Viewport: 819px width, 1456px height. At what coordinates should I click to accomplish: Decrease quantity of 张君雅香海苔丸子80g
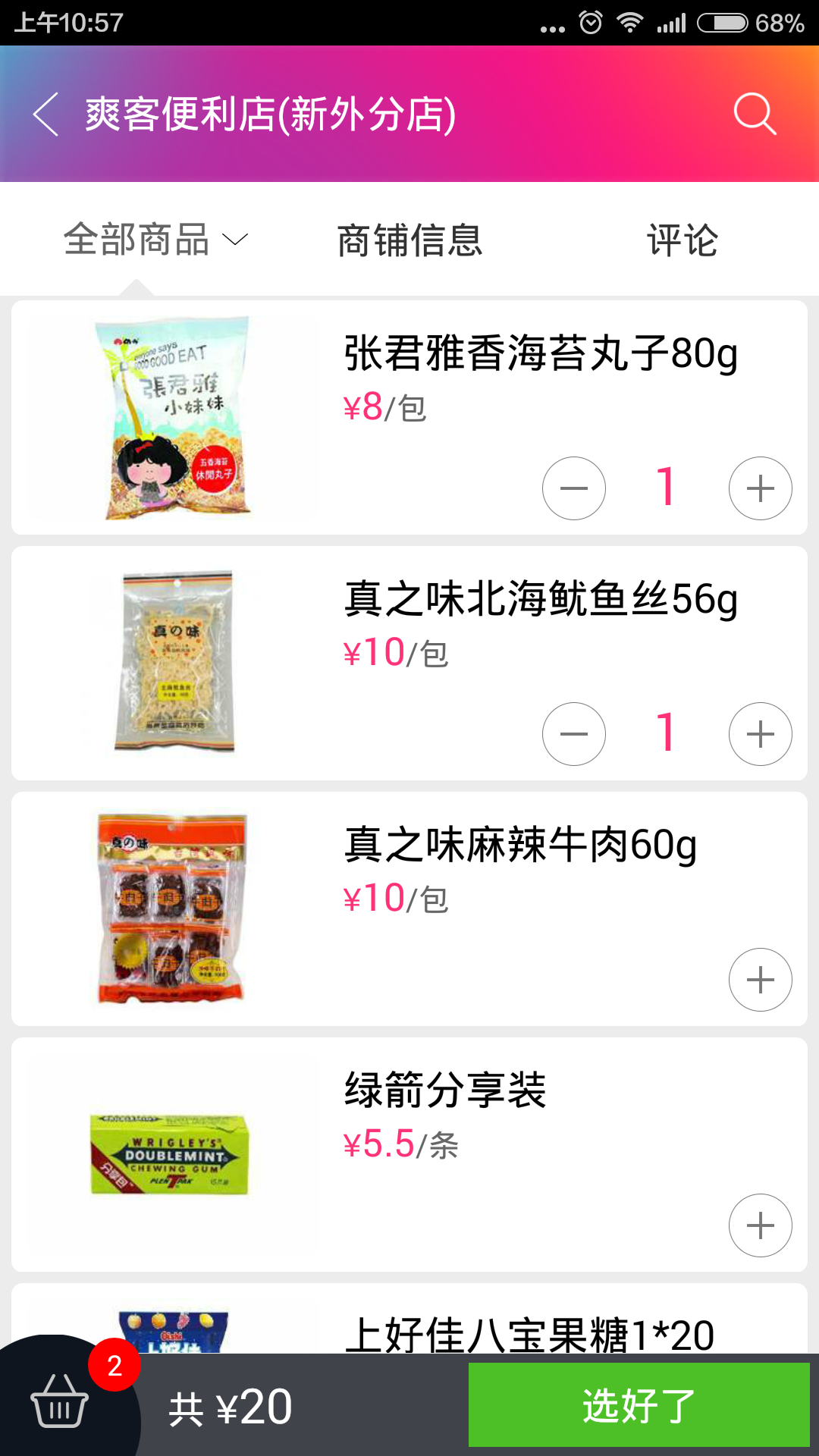click(x=574, y=488)
